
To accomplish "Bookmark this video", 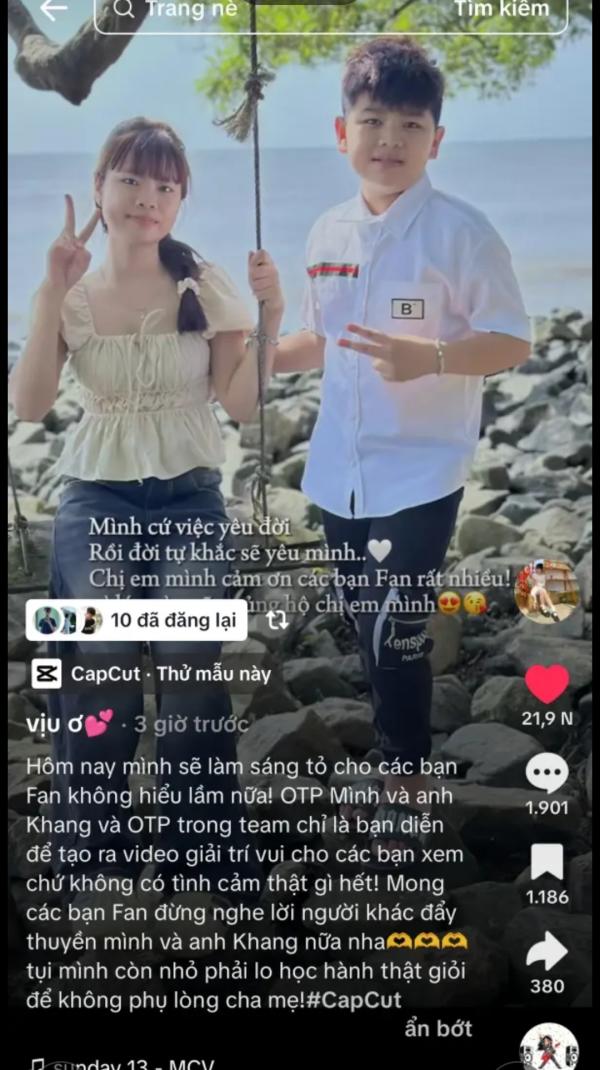I will point(546,862).
